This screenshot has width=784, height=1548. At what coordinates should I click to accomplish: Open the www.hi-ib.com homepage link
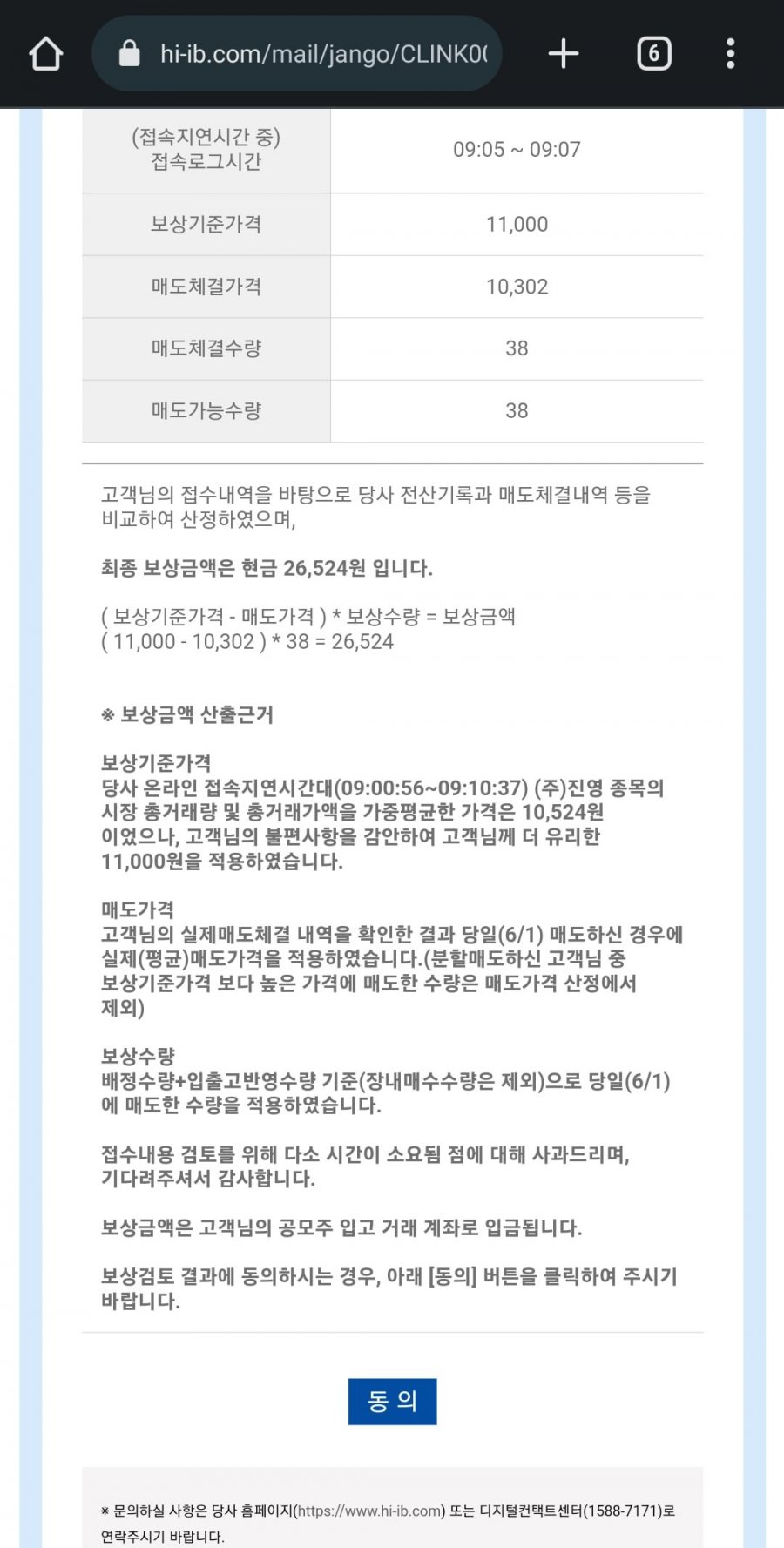[370, 1511]
